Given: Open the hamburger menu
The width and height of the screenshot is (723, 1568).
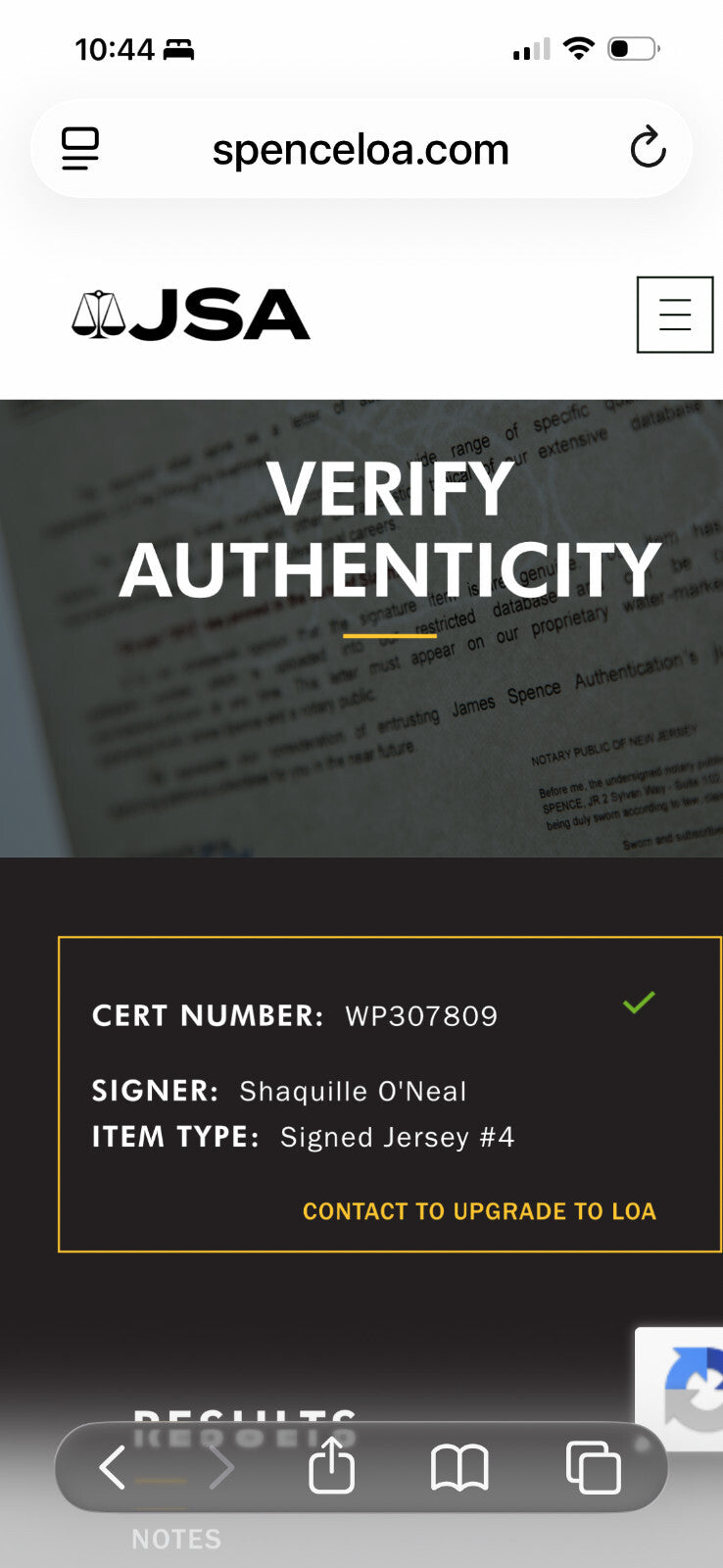Looking at the screenshot, I should 675,315.
